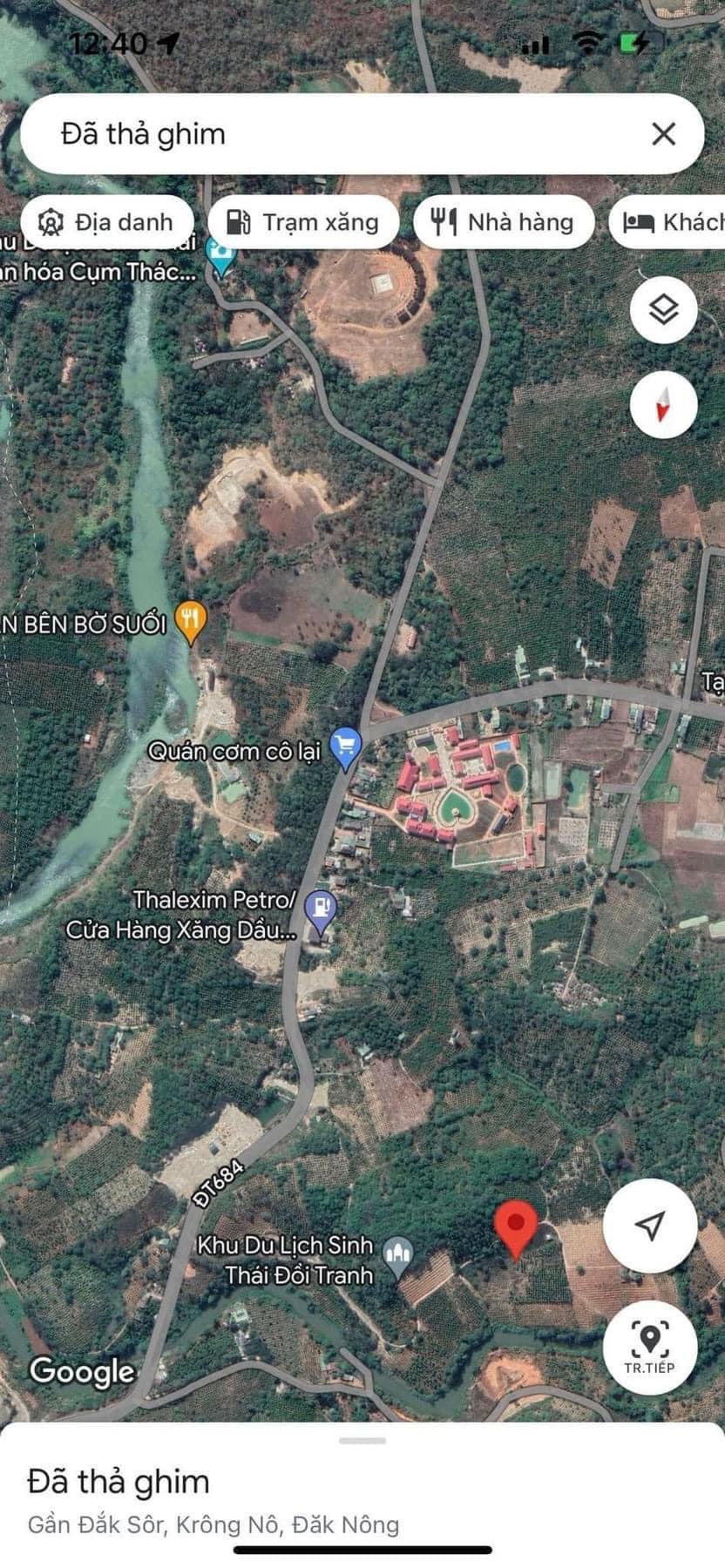The width and height of the screenshot is (725, 1568).
Task: Clear the dropped pin search
Action: 663,134
